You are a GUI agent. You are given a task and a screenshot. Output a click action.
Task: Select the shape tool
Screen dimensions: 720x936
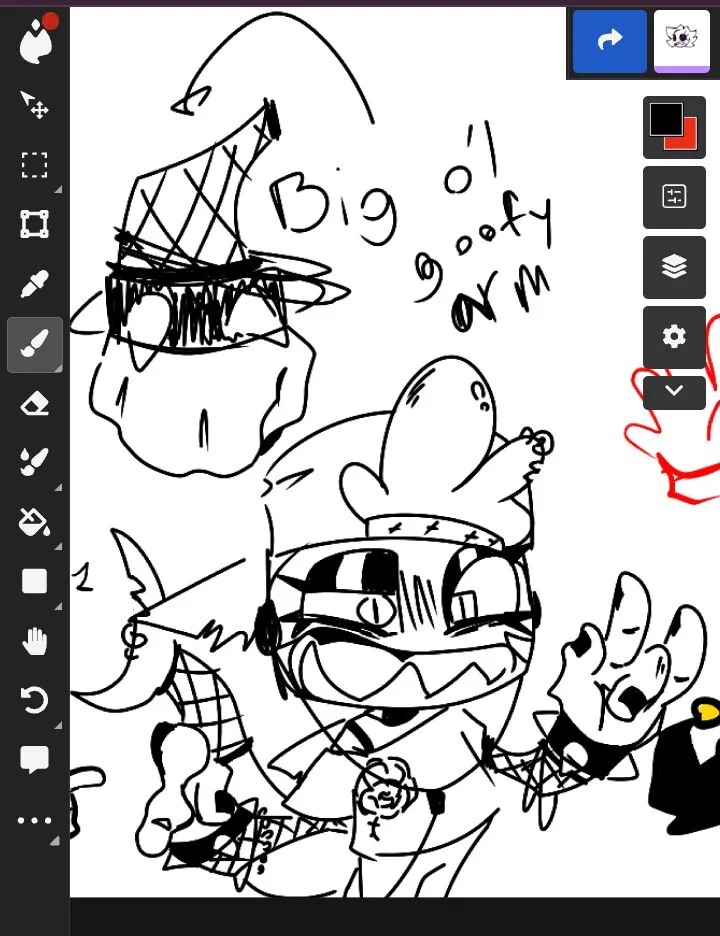click(x=35, y=581)
